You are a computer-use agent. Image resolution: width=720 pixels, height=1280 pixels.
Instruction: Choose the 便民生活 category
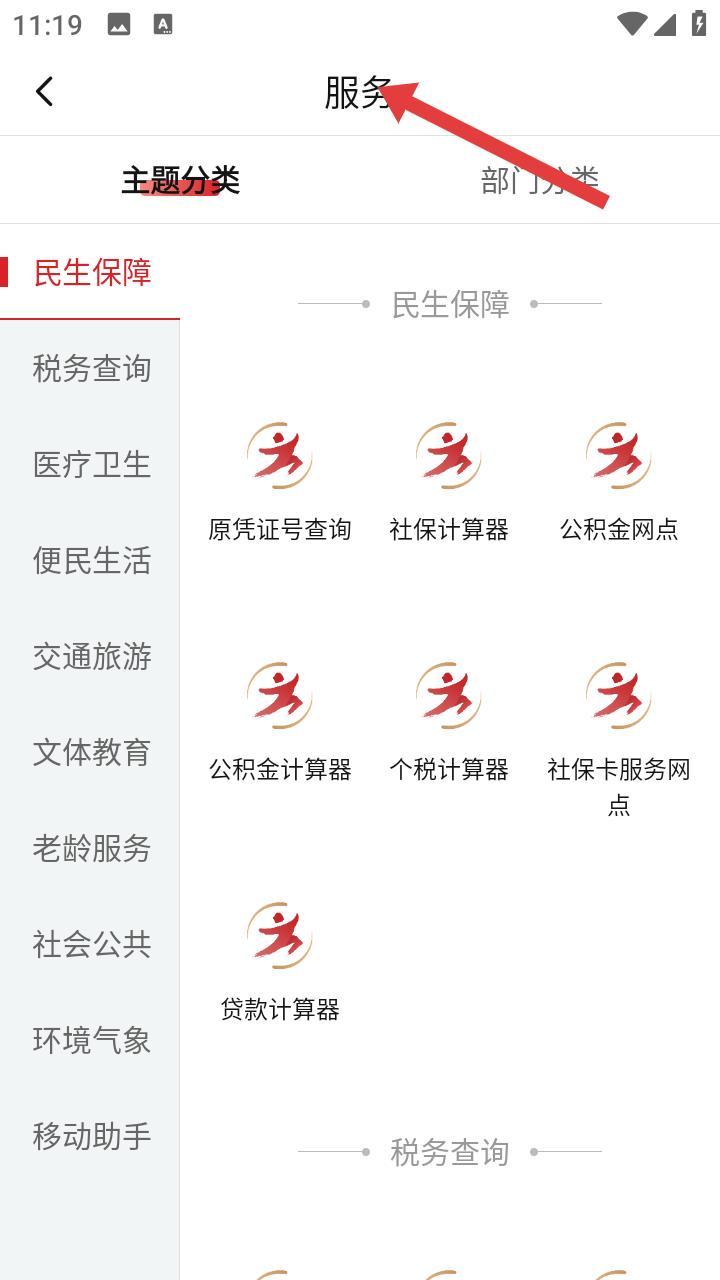[x=91, y=561]
